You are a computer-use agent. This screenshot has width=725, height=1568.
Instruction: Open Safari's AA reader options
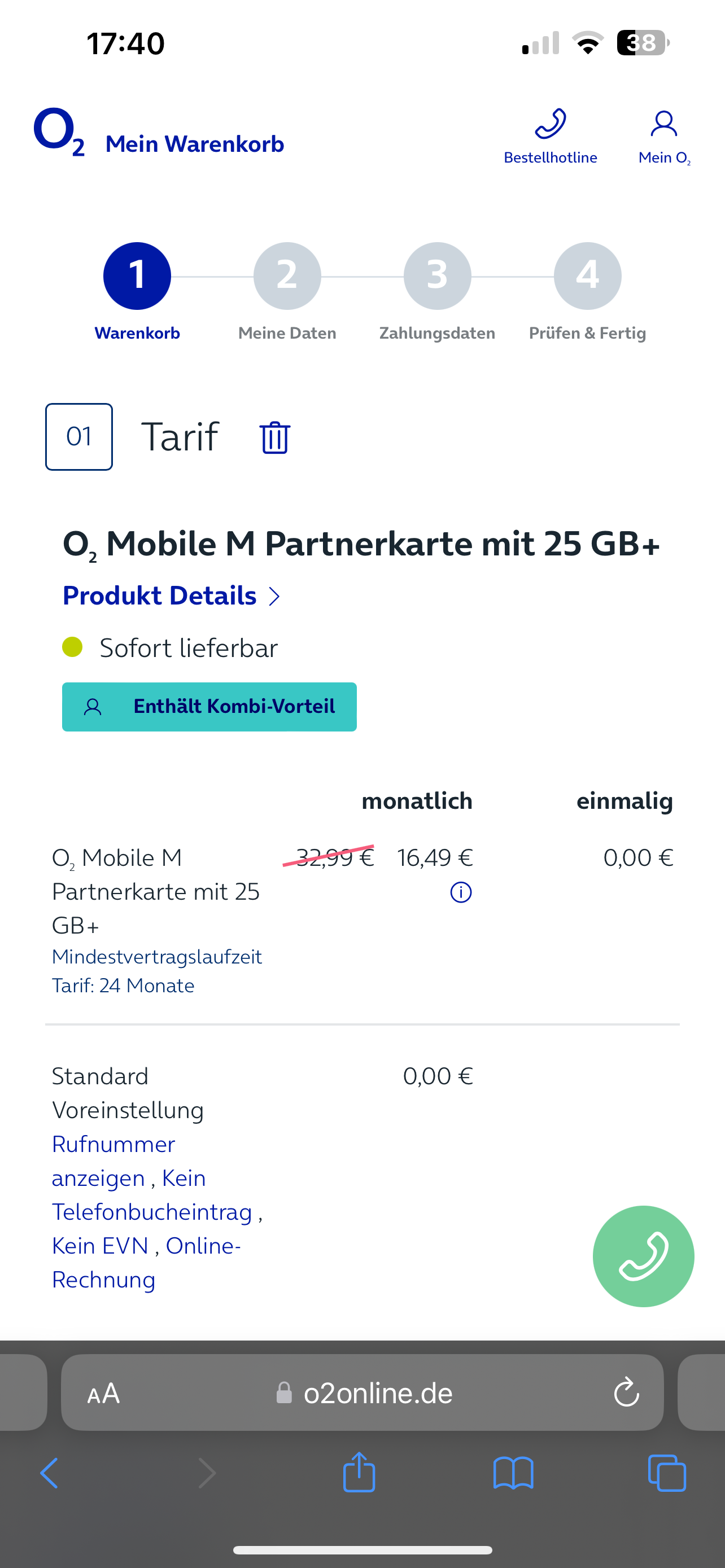coord(103,1392)
